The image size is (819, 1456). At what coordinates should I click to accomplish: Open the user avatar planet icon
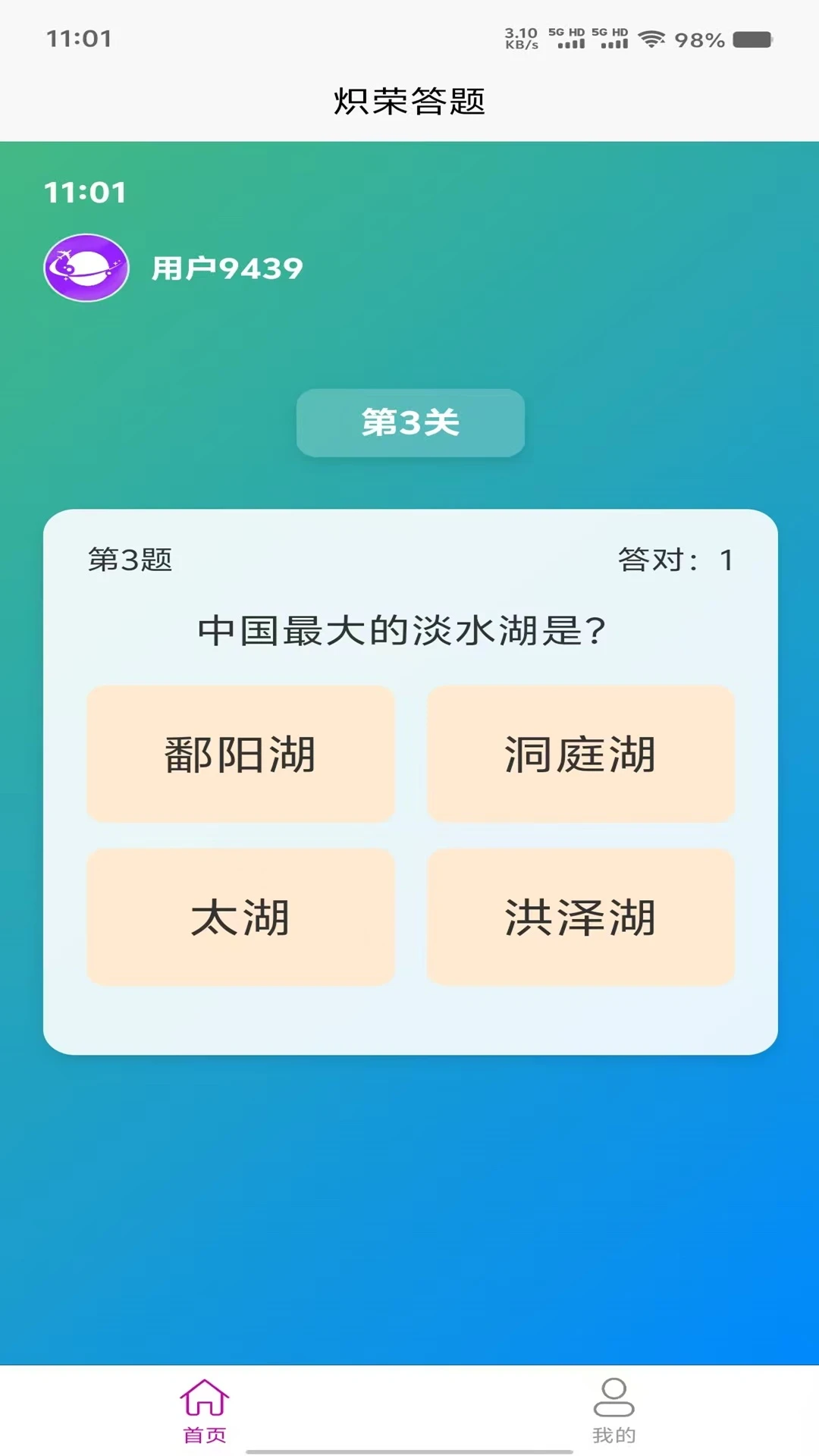(86, 267)
